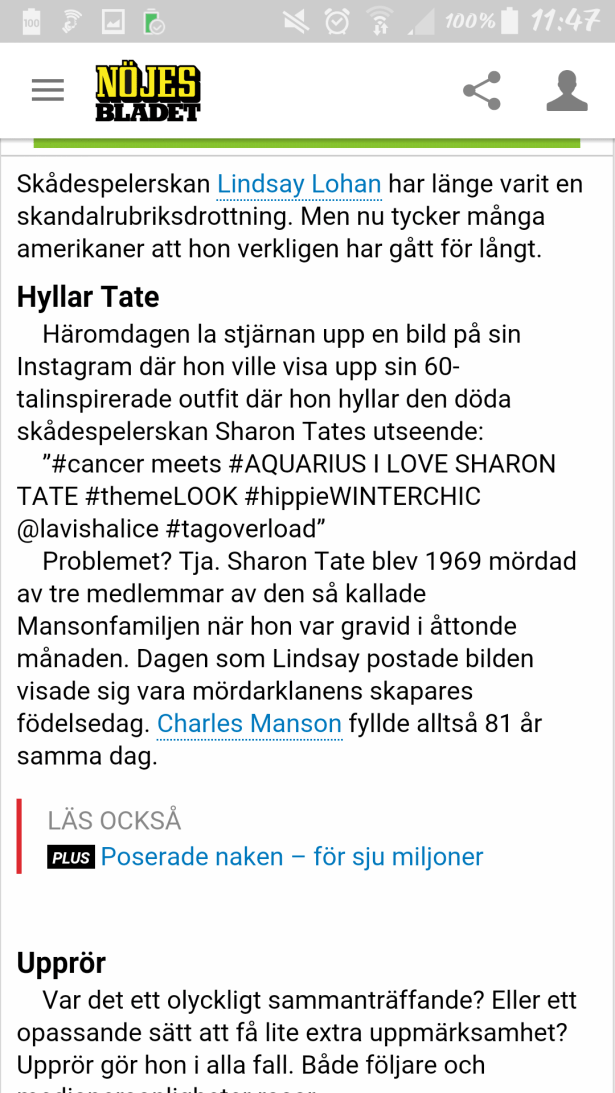Read "Poserade naken – för sju miljoner" article

pos(292,857)
